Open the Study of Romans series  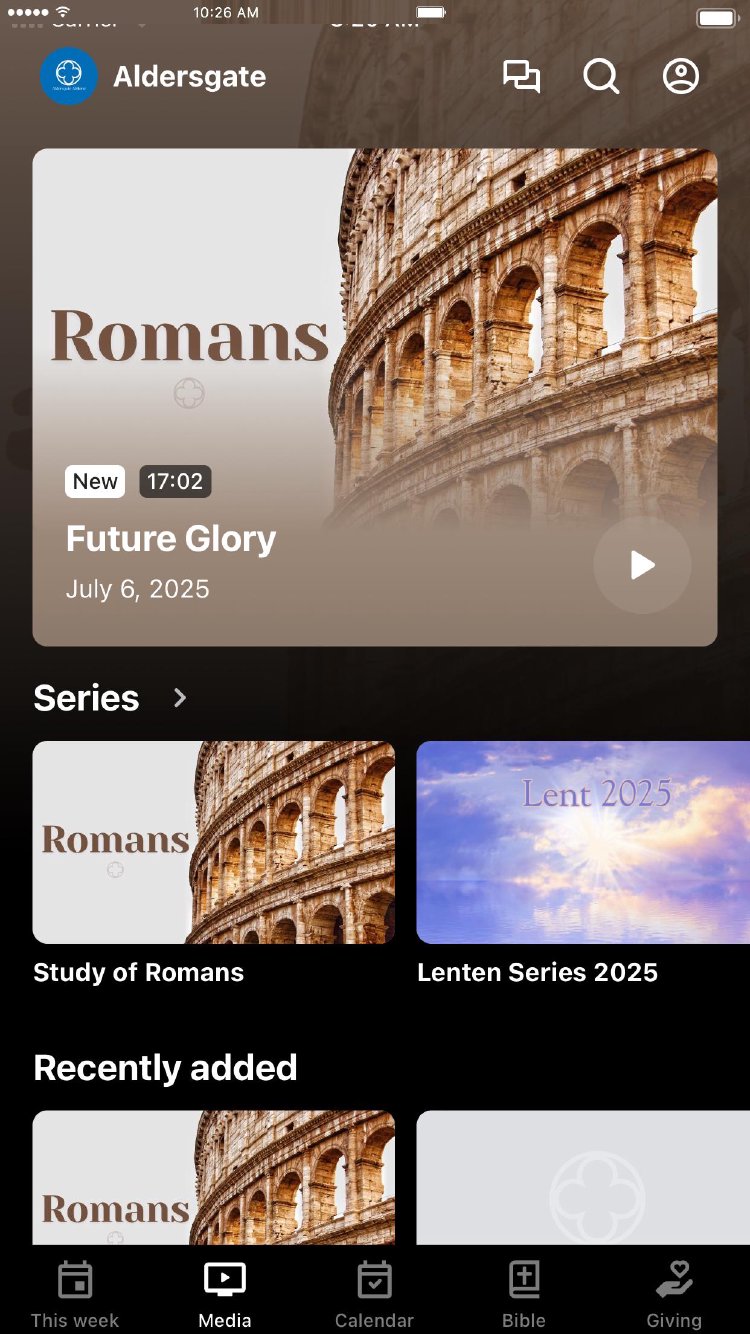click(214, 842)
